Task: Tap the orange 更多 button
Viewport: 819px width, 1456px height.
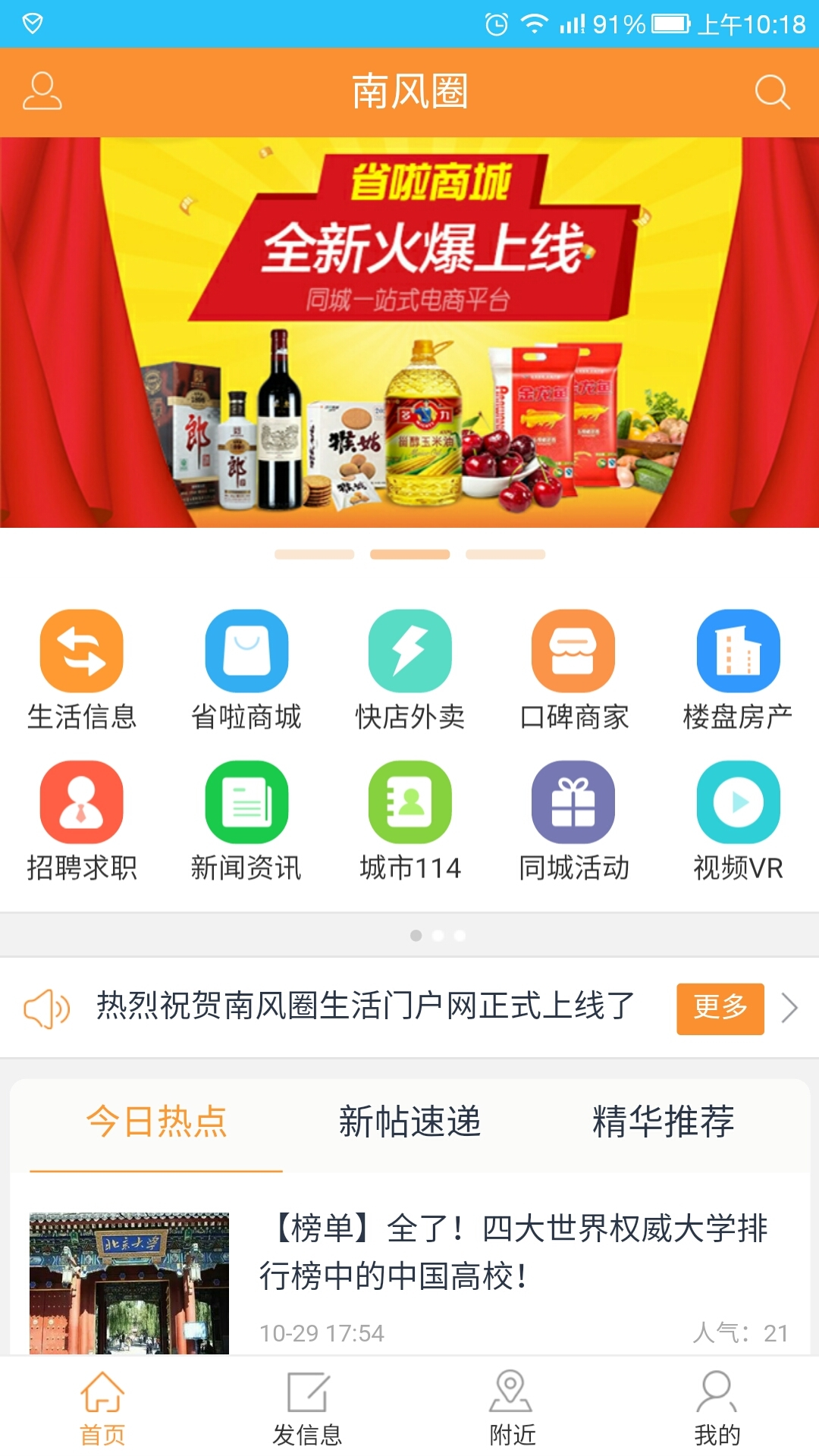Action: pos(719,1009)
